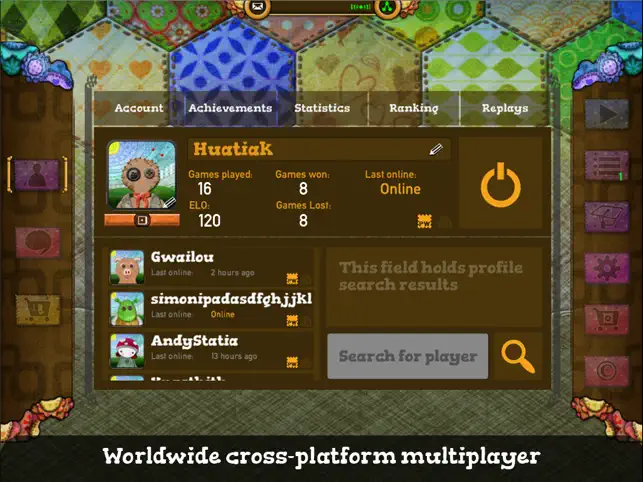Start search with the magnifier button
643x482 pixels.
point(518,355)
